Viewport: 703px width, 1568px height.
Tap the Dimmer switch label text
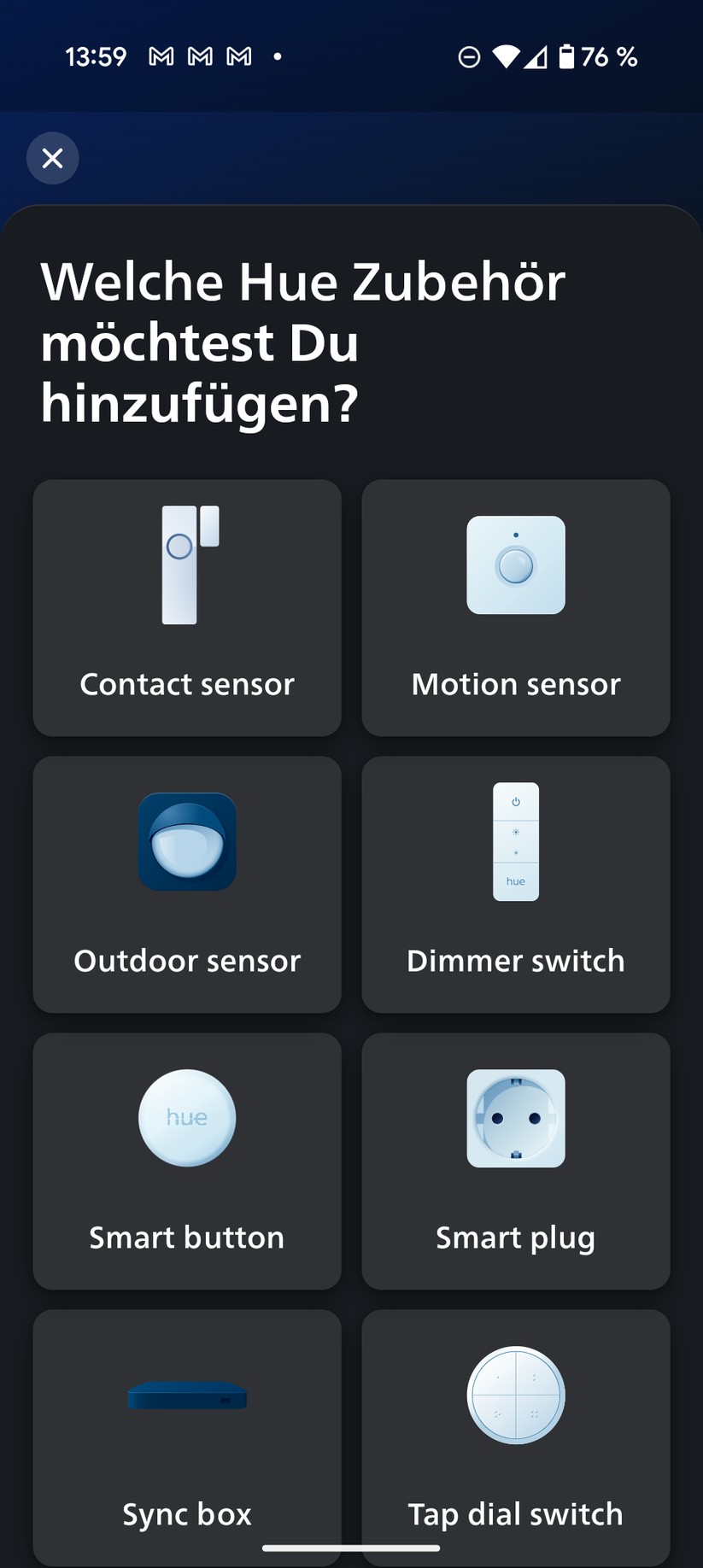[515, 960]
